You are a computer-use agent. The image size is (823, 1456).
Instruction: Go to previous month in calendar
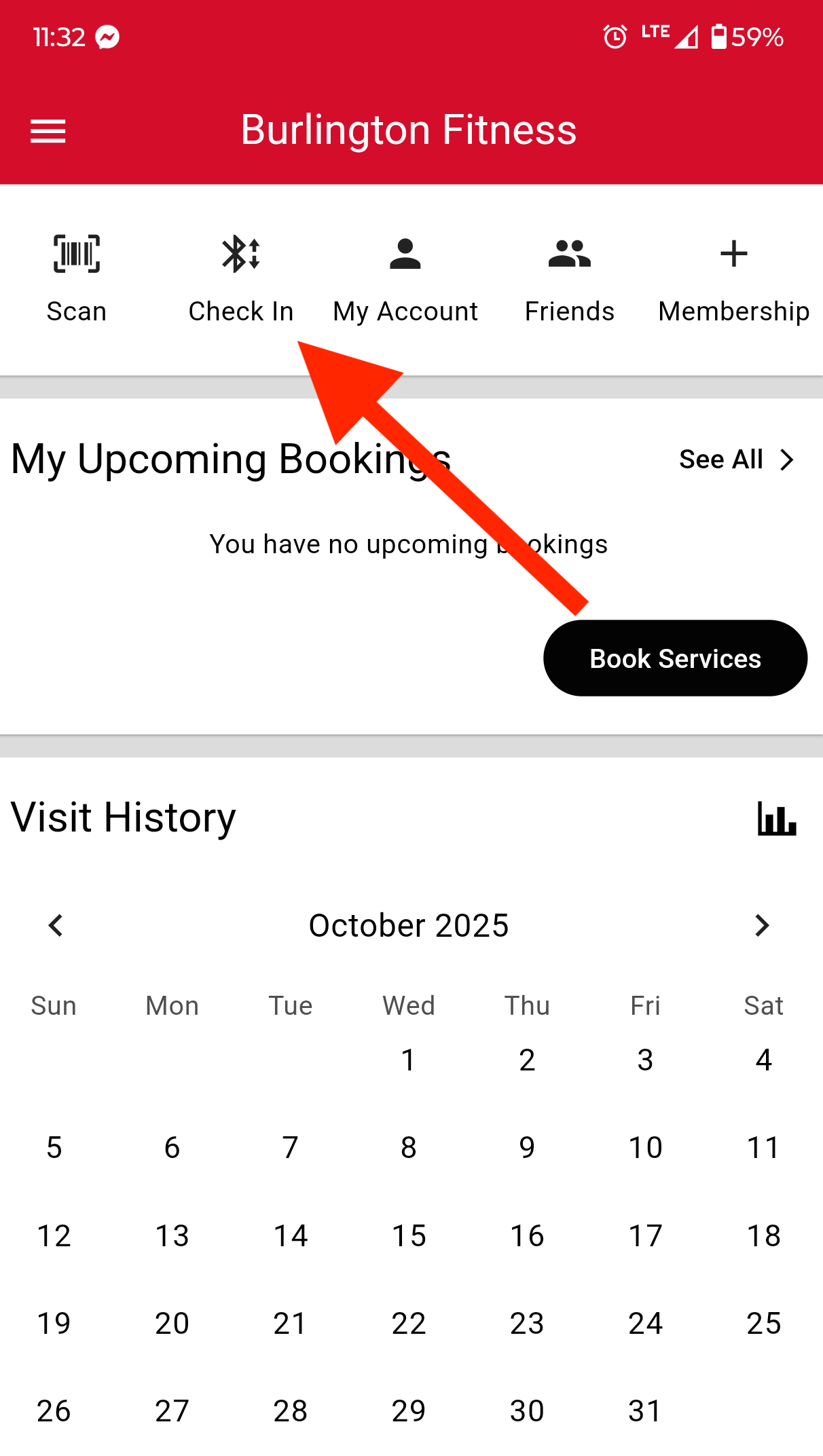click(x=55, y=925)
